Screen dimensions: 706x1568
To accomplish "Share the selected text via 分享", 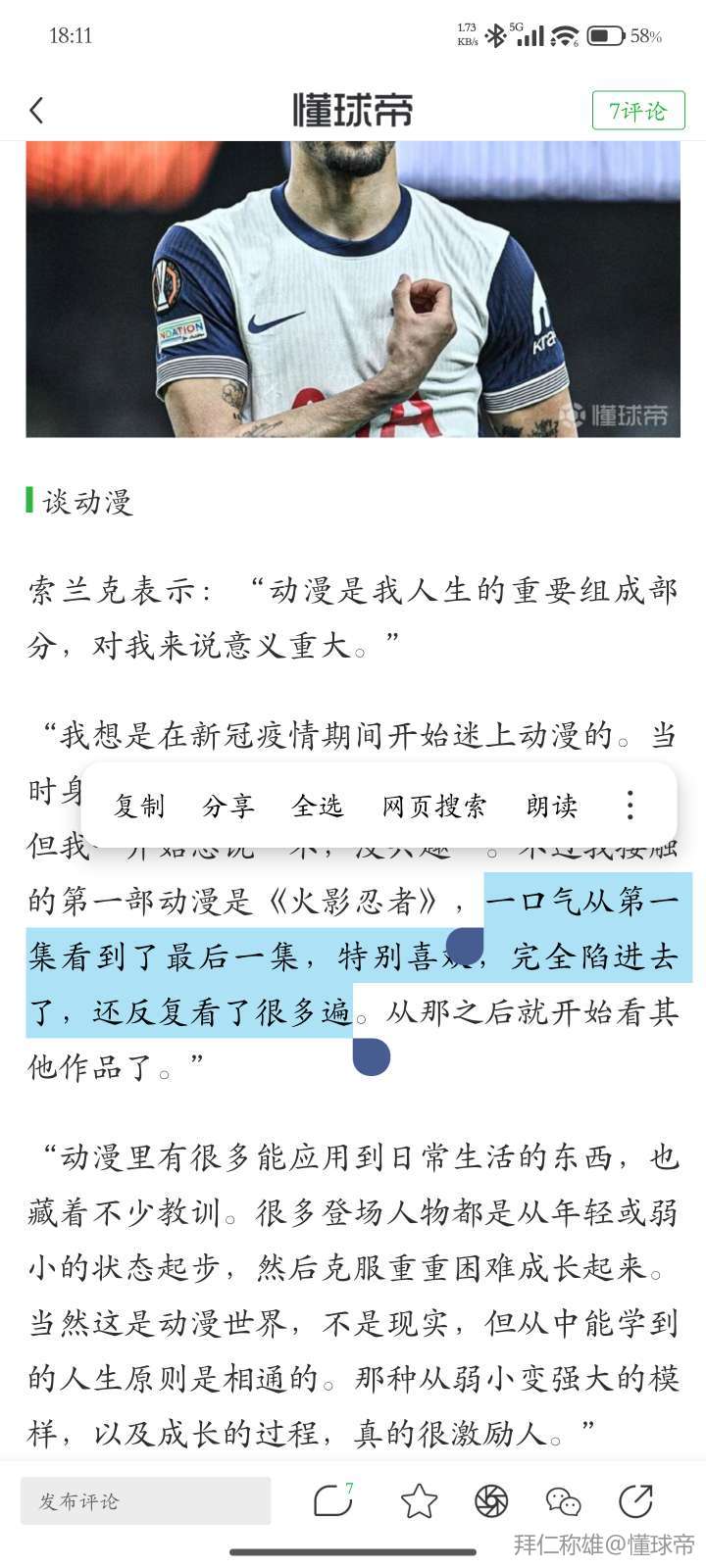I will [228, 806].
